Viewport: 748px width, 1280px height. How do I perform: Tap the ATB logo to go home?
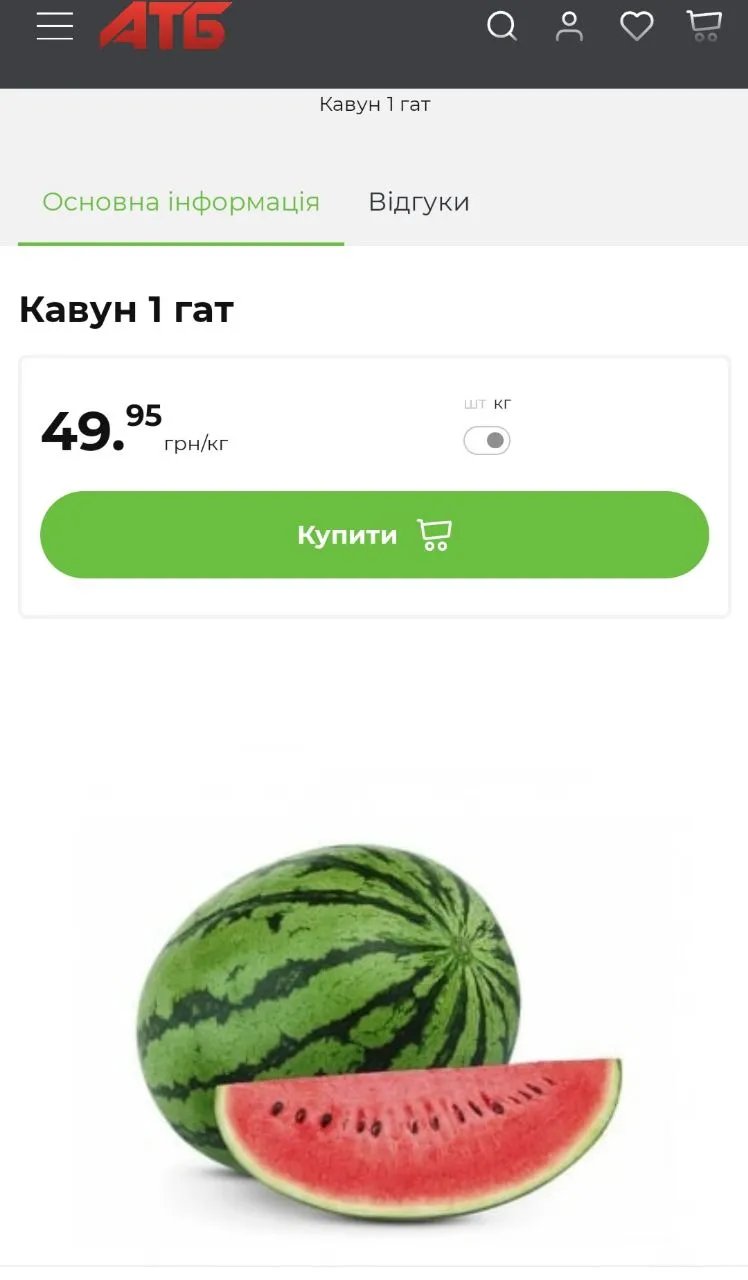pyautogui.click(x=166, y=26)
